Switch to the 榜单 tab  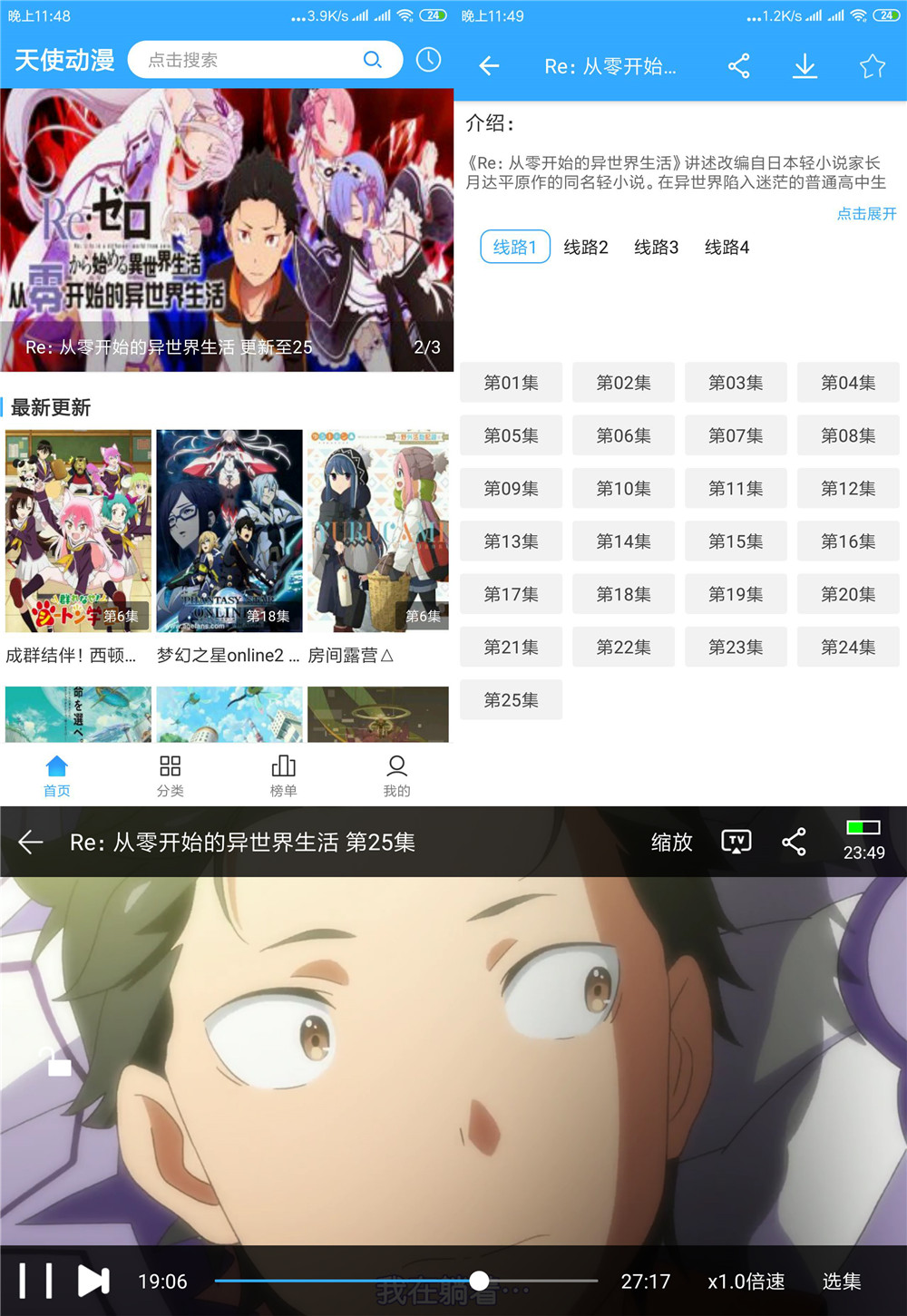283,775
